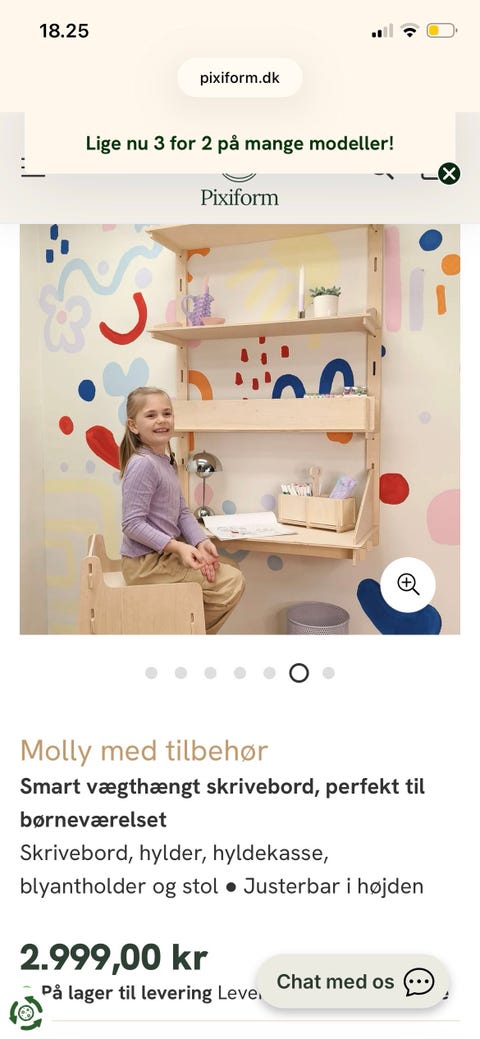
Task: Dismiss the 3 for 2 promo banner
Action: [x=449, y=174]
